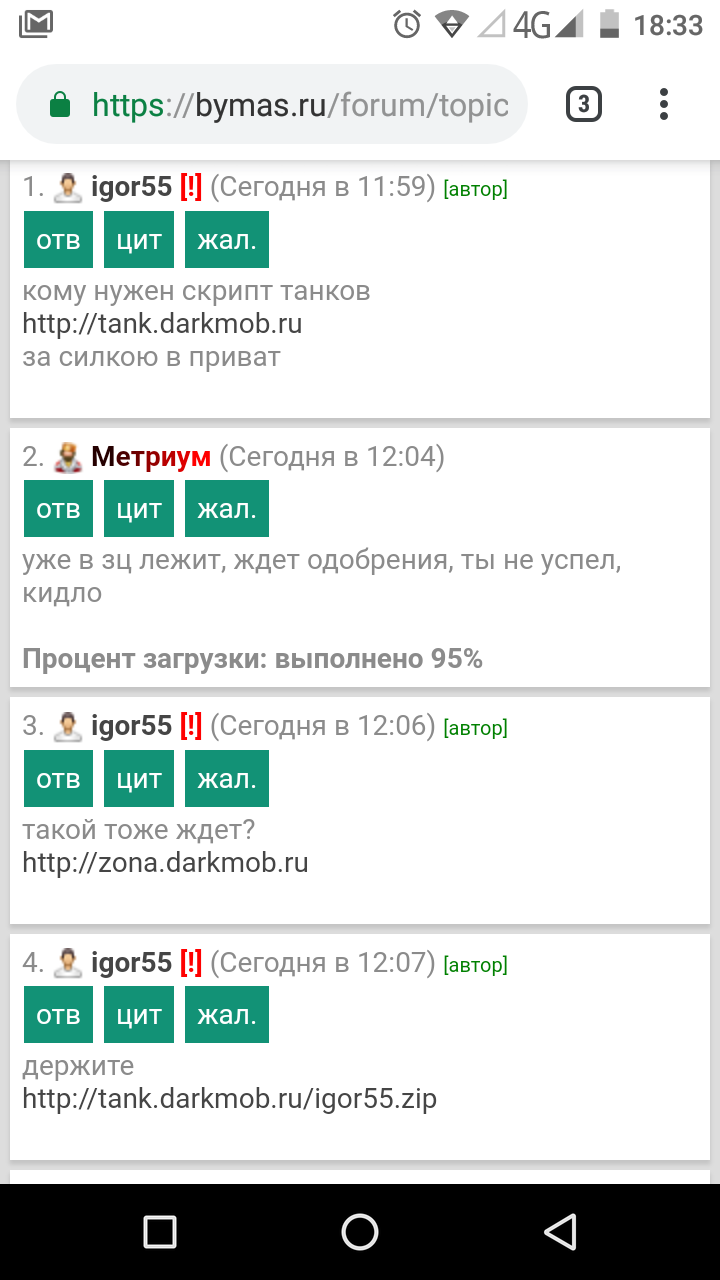Screen dimensions: 720x1280
Task: Report Метриум's post from 12:04
Action: pos(227,509)
